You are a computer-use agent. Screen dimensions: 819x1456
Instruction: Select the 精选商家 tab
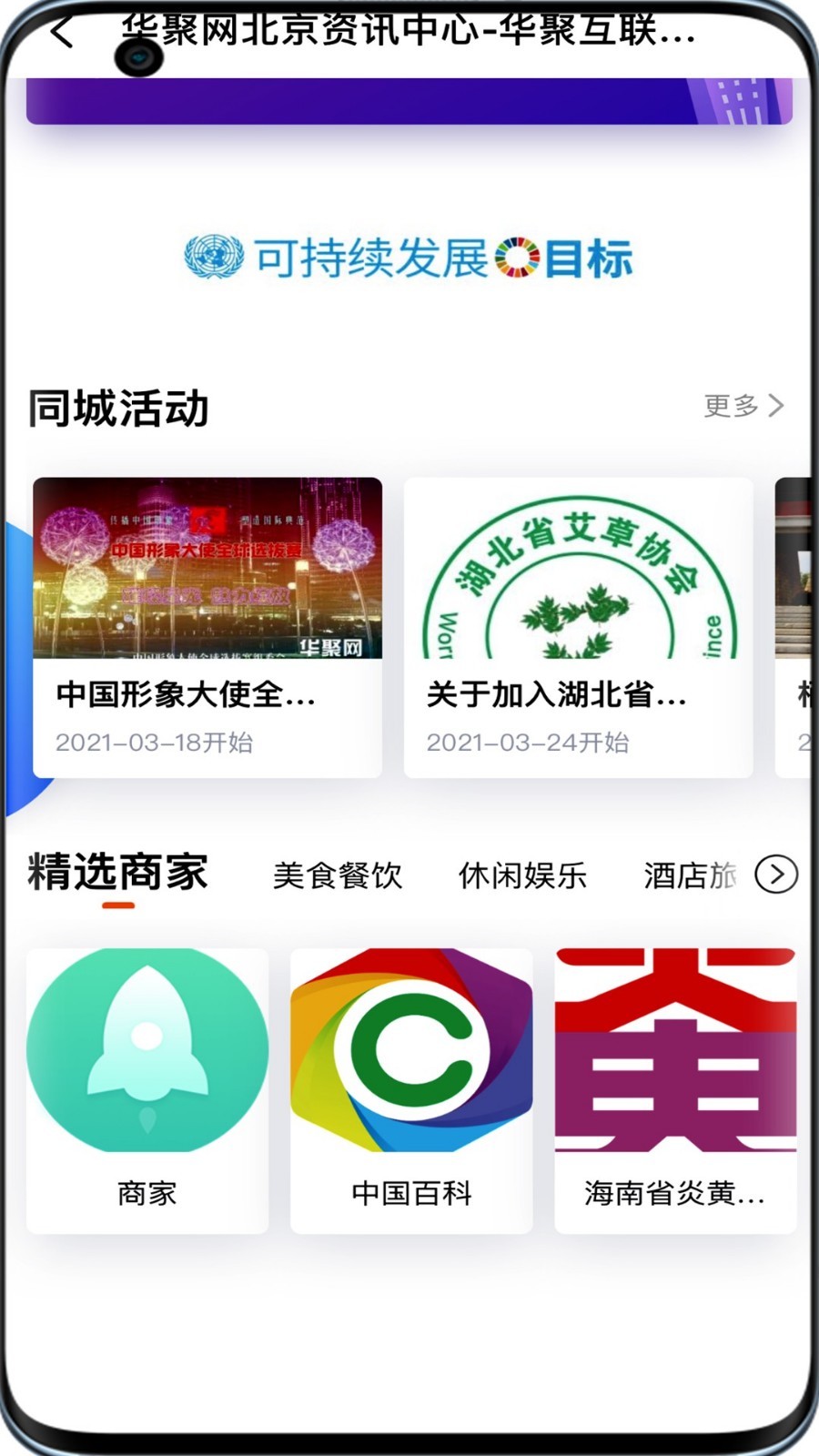(118, 873)
